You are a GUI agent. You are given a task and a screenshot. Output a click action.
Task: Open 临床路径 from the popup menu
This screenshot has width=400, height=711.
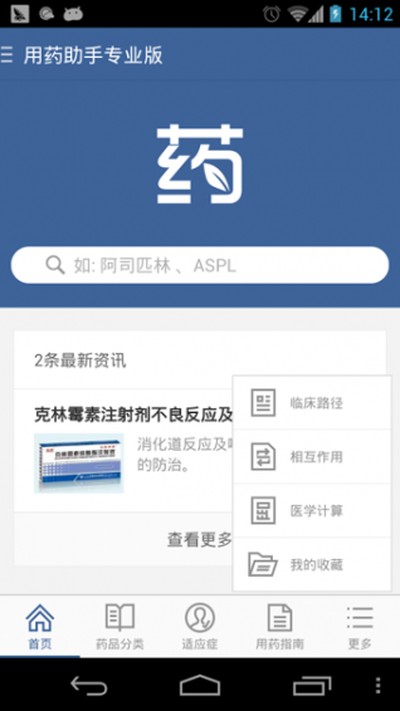312,403
